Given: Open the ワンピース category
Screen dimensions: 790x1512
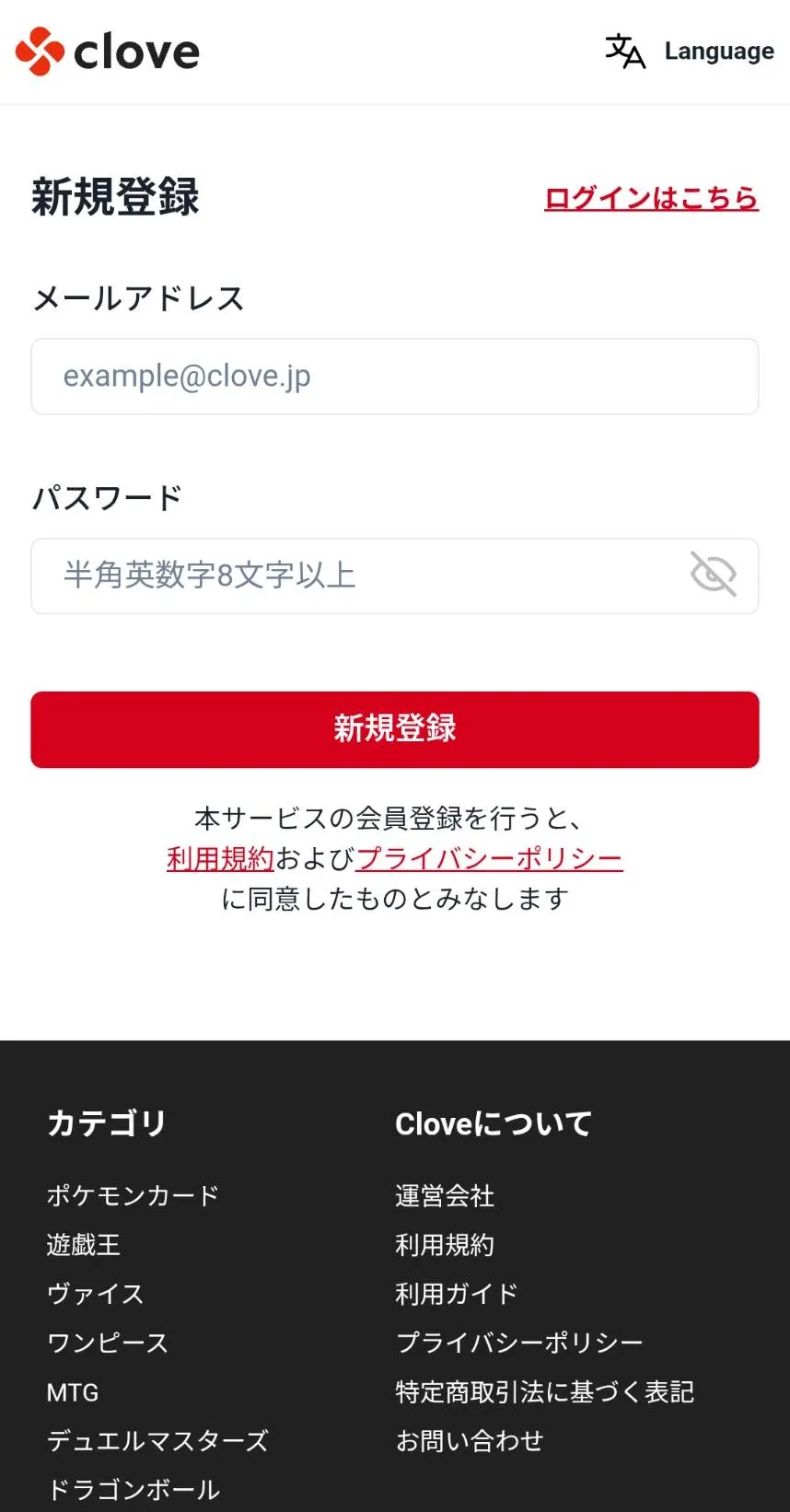Looking at the screenshot, I should [108, 1343].
